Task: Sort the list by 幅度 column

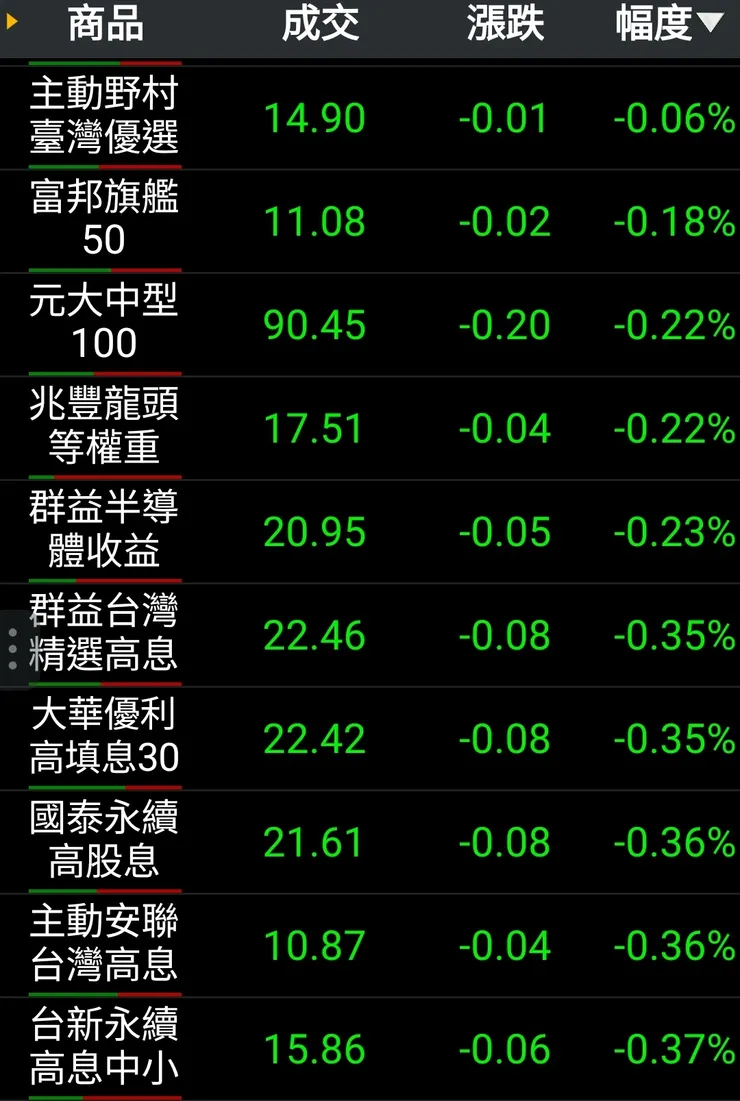Action: coord(668,25)
